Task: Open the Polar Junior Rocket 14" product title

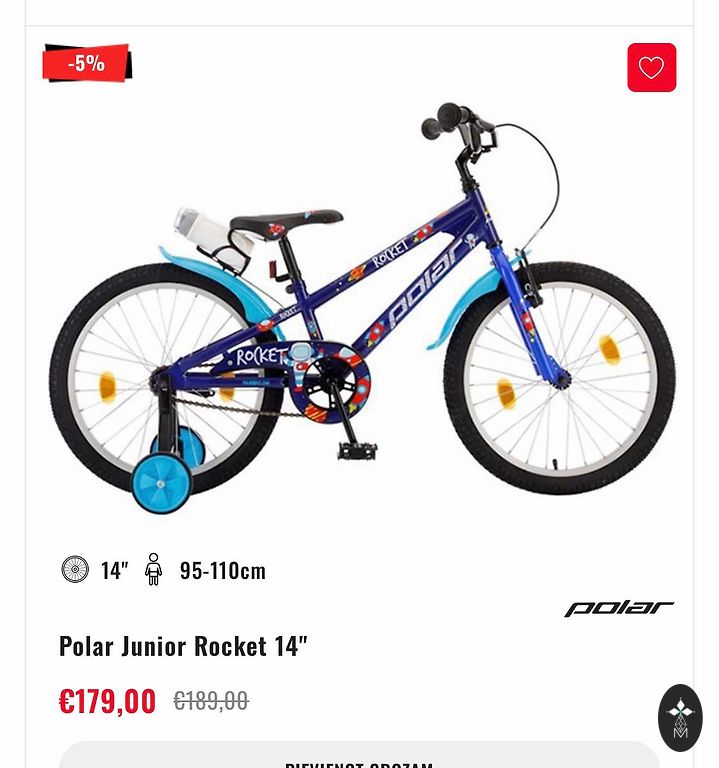Action: point(183,646)
